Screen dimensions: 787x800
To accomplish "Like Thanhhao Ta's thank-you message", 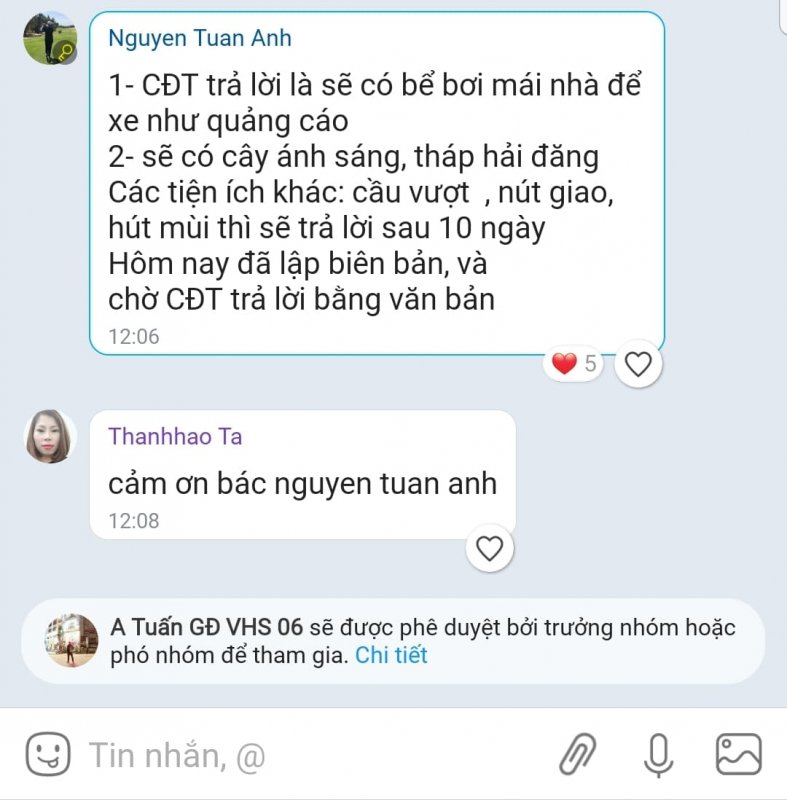I will point(490,548).
